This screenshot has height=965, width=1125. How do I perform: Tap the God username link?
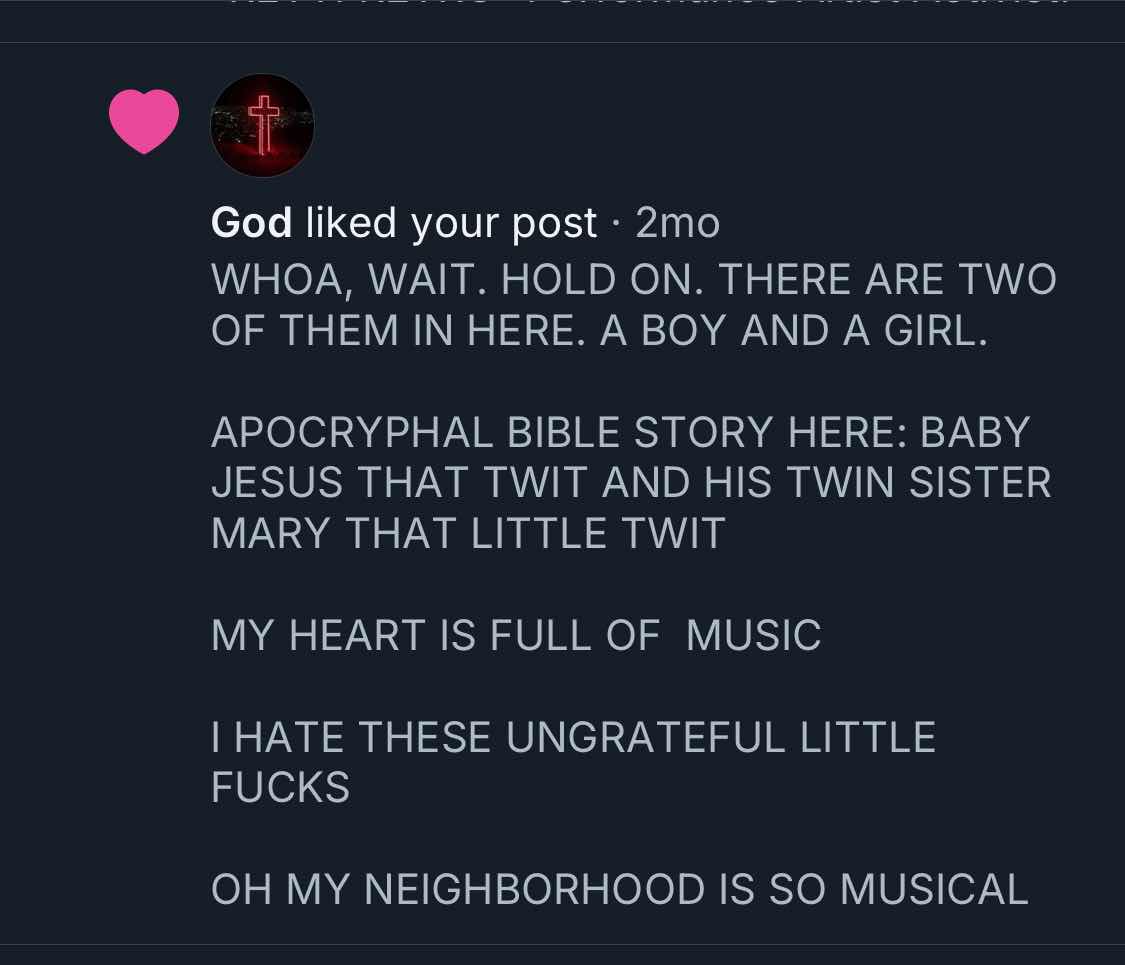pyautogui.click(x=251, y=223)
